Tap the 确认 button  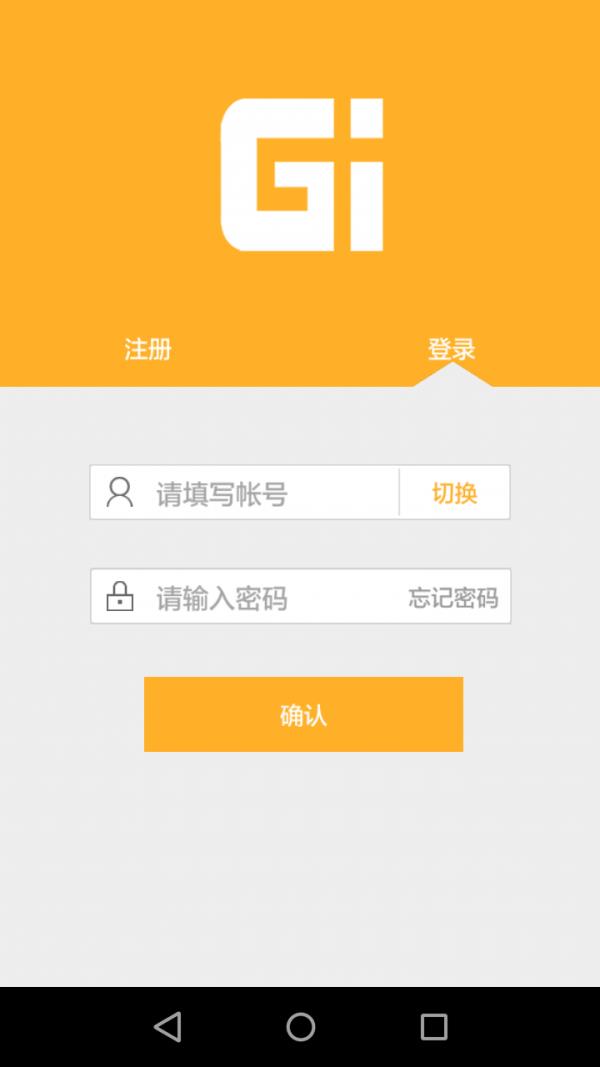coord(303,714)
